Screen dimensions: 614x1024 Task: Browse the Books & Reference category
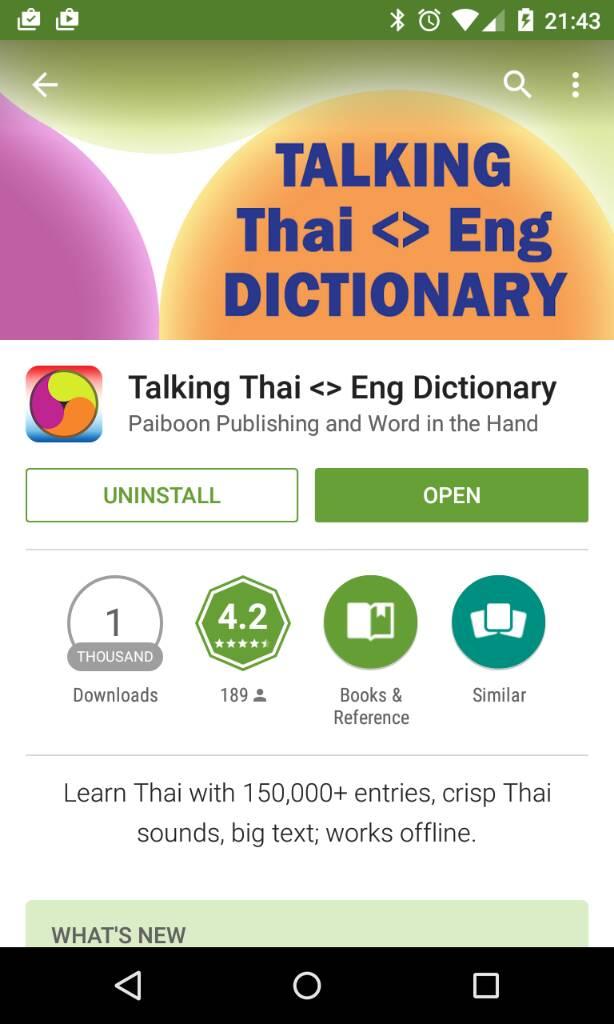(371, 623)
